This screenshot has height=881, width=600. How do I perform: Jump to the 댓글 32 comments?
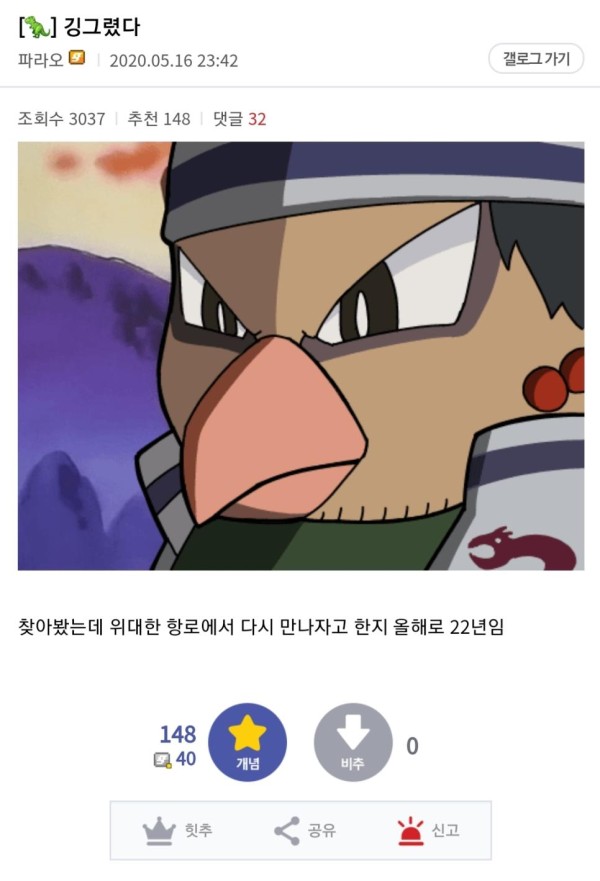coord(239,119)
